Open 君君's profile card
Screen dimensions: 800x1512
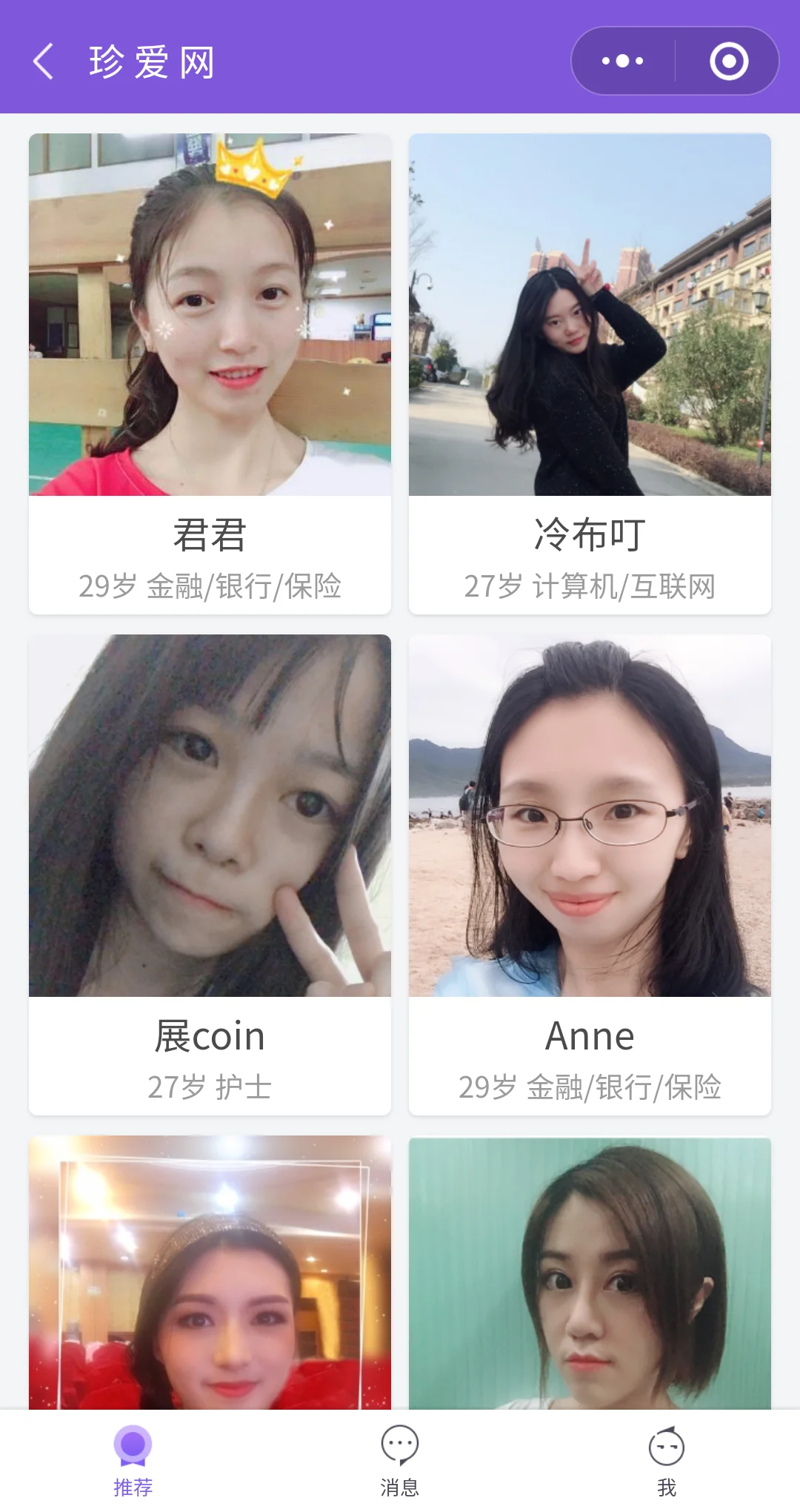click(x=210, y=374)
